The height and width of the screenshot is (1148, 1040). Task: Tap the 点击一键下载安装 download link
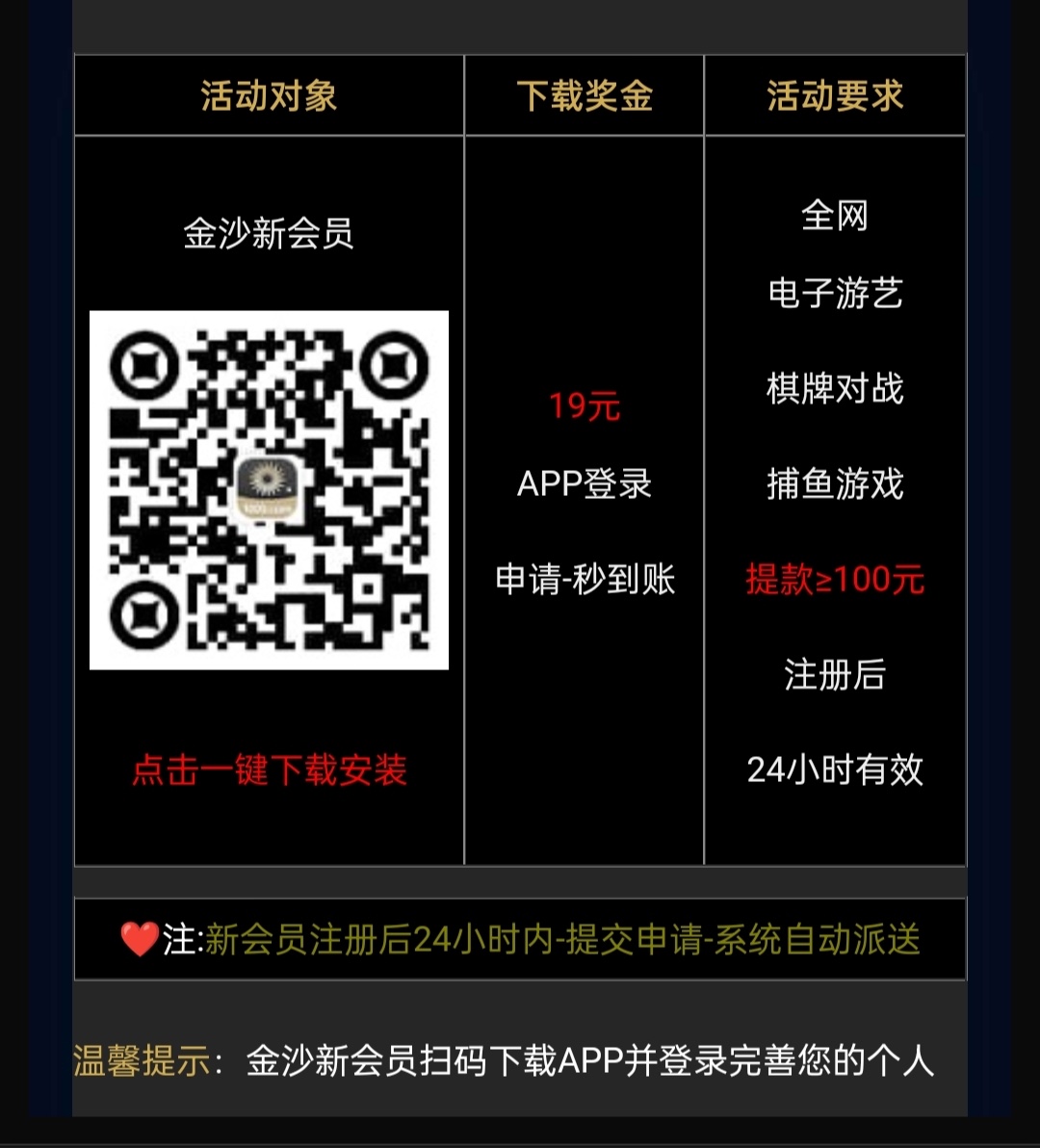pos(270,770)
